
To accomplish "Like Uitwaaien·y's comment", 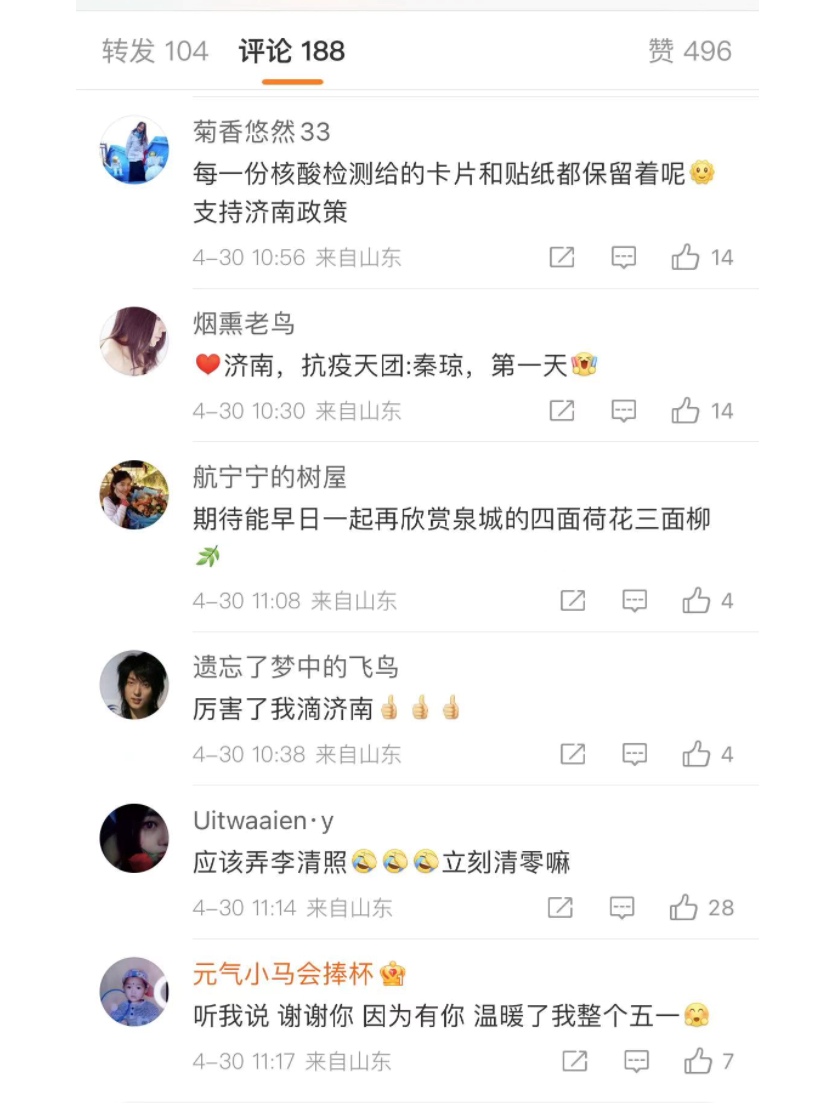I will (685, 908).
